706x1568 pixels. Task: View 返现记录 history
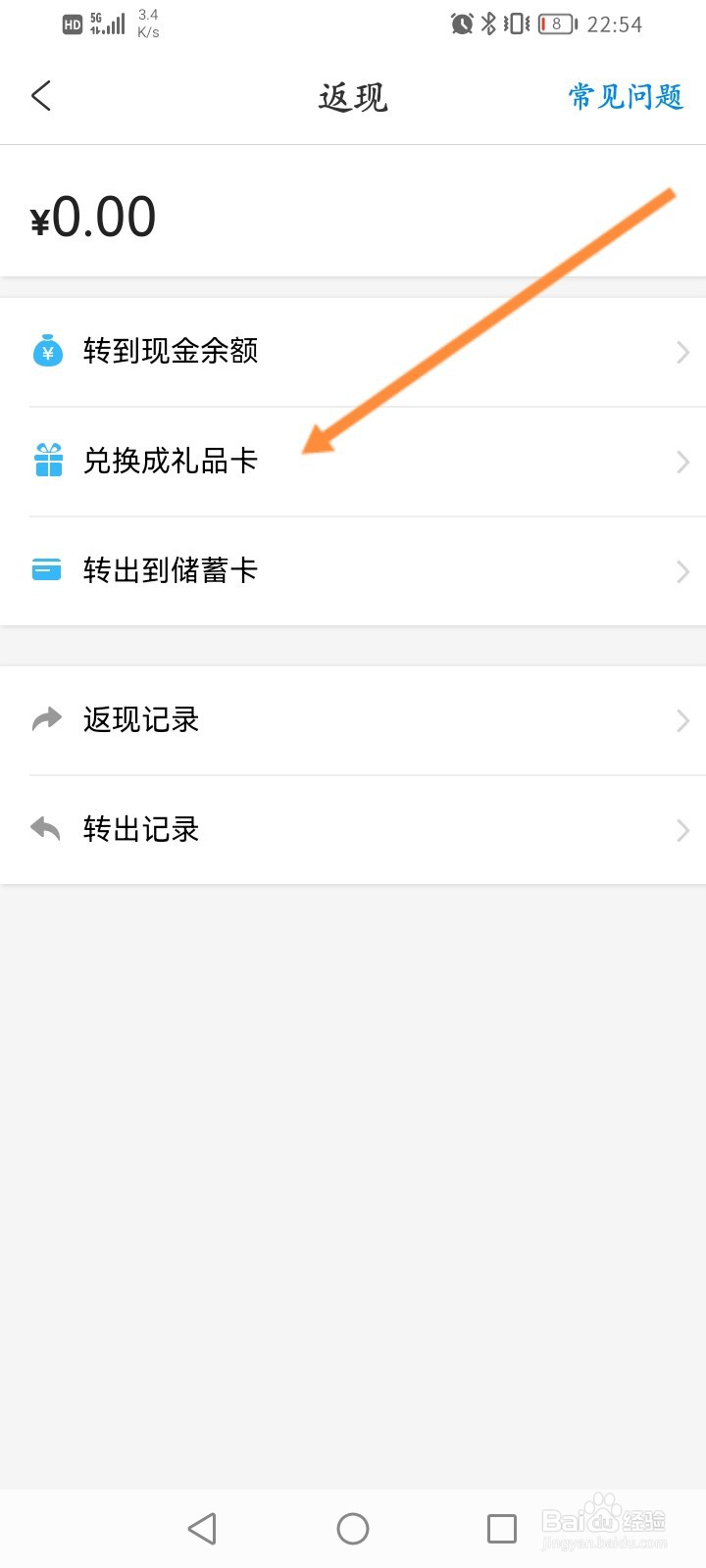pos(353,720)
